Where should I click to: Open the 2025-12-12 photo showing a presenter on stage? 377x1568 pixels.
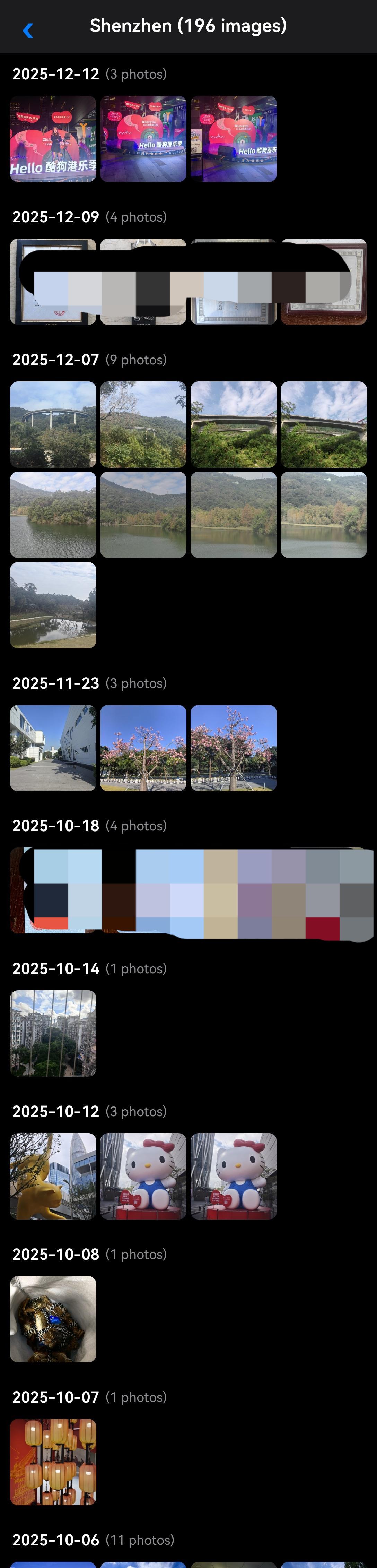point(53,139)
